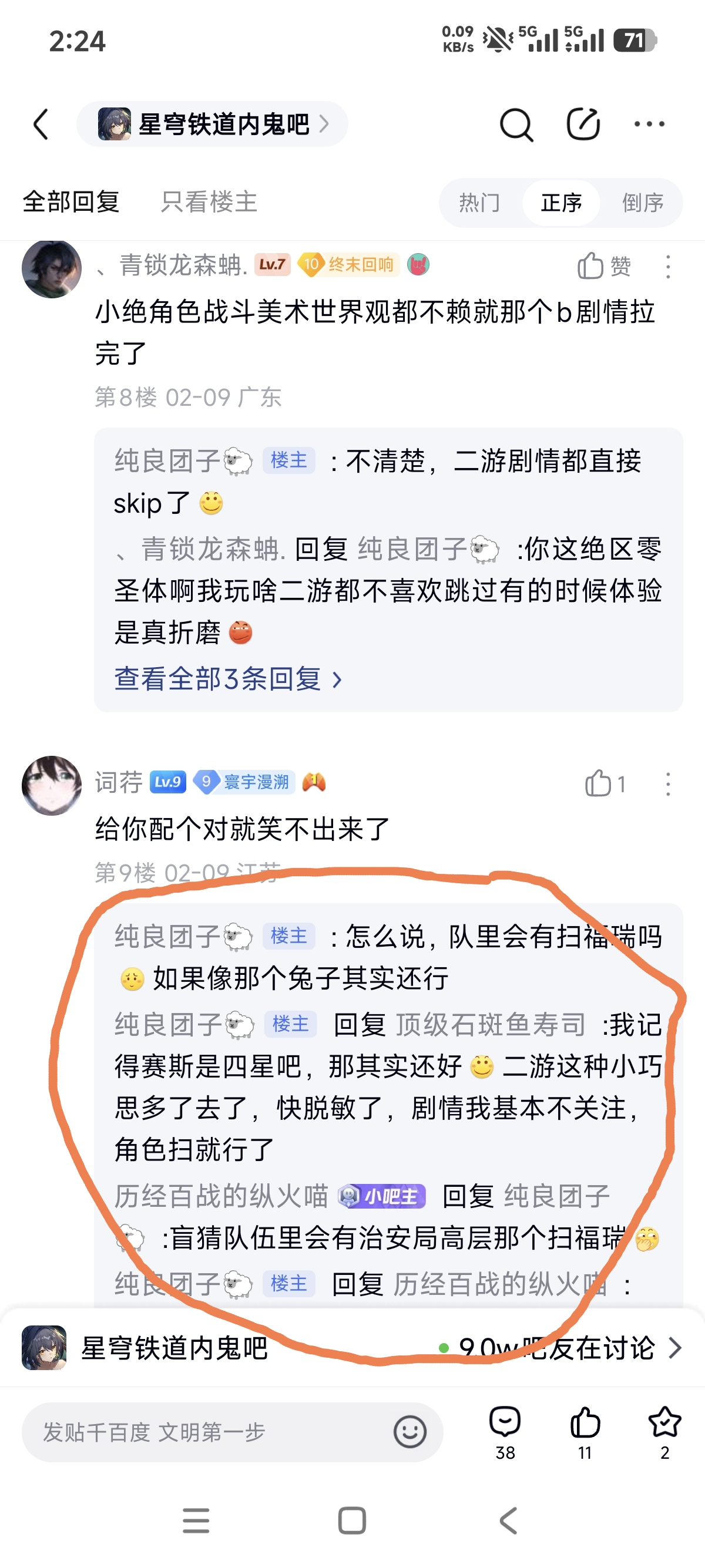705x1568 pixels.
Task: Go back using the top-left arrow
Action: pos(41,125)
